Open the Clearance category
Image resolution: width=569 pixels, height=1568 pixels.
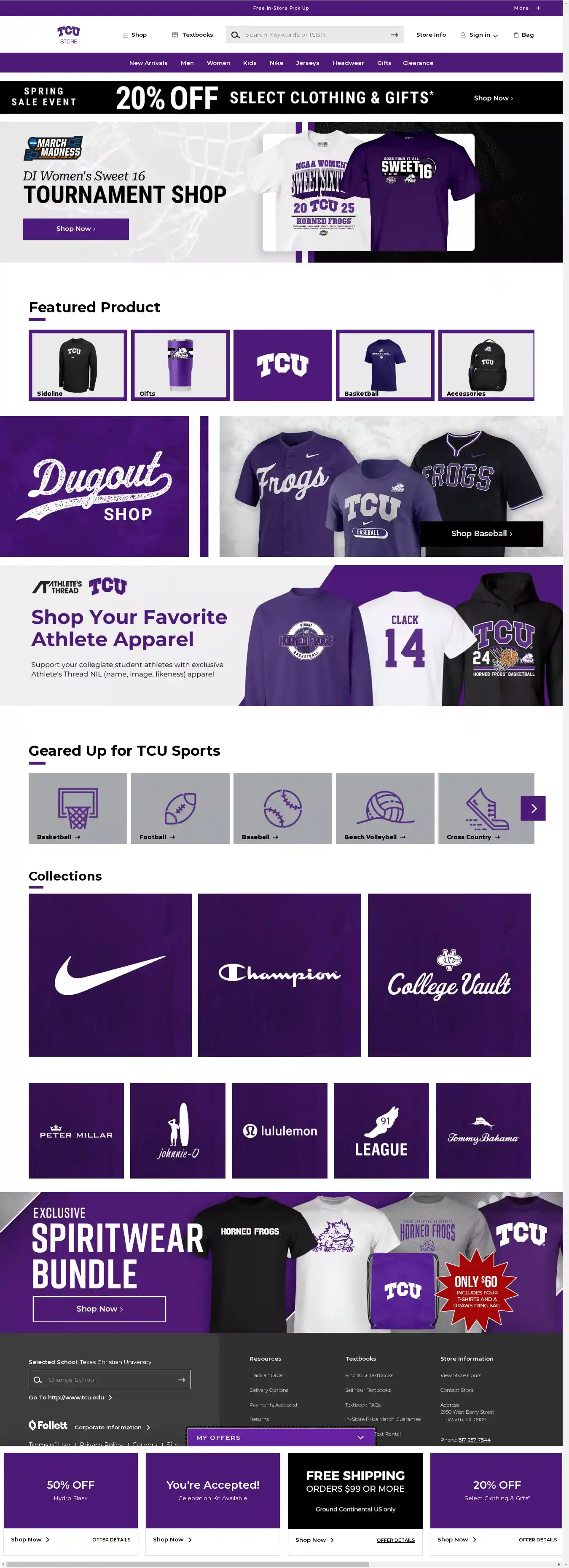(417, 63)
